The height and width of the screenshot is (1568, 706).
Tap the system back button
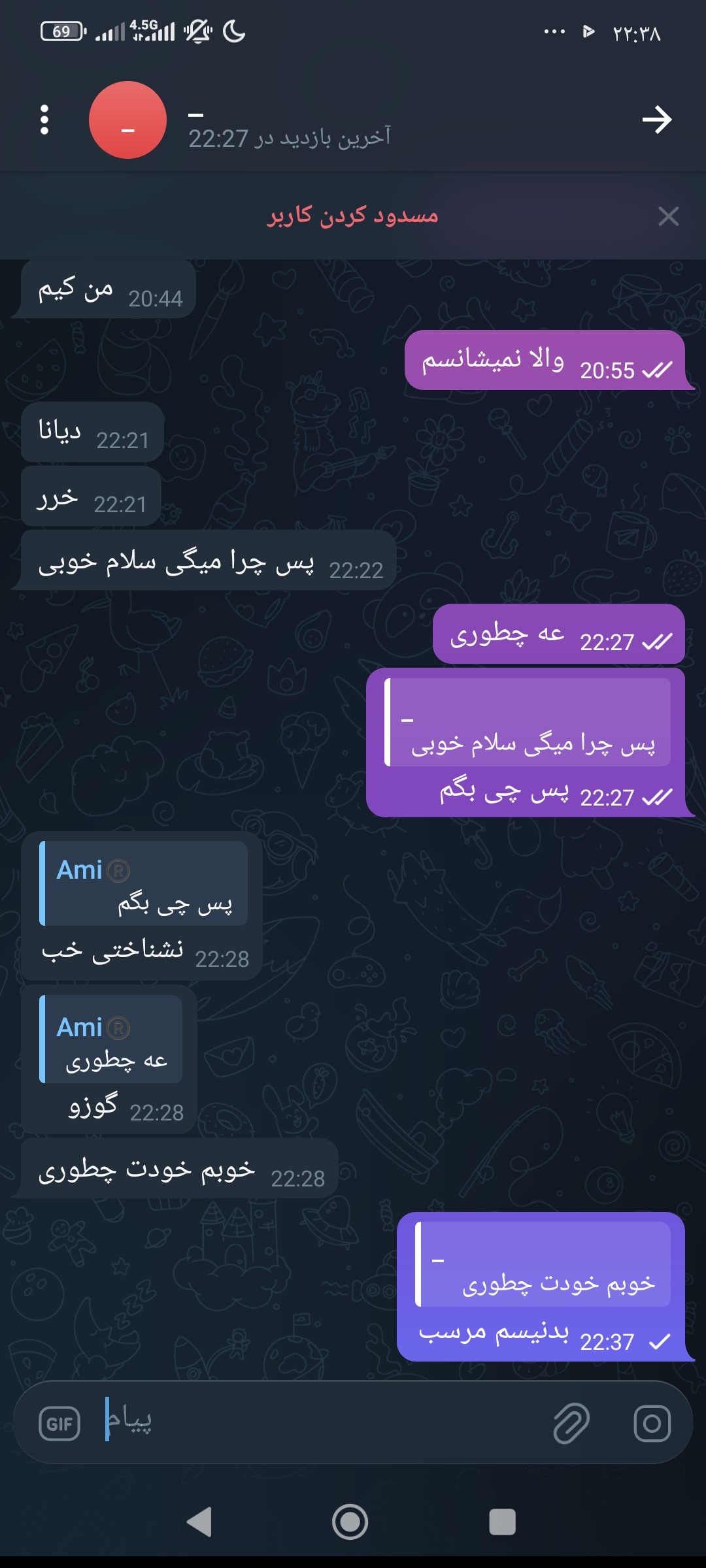coord(200,1522)
